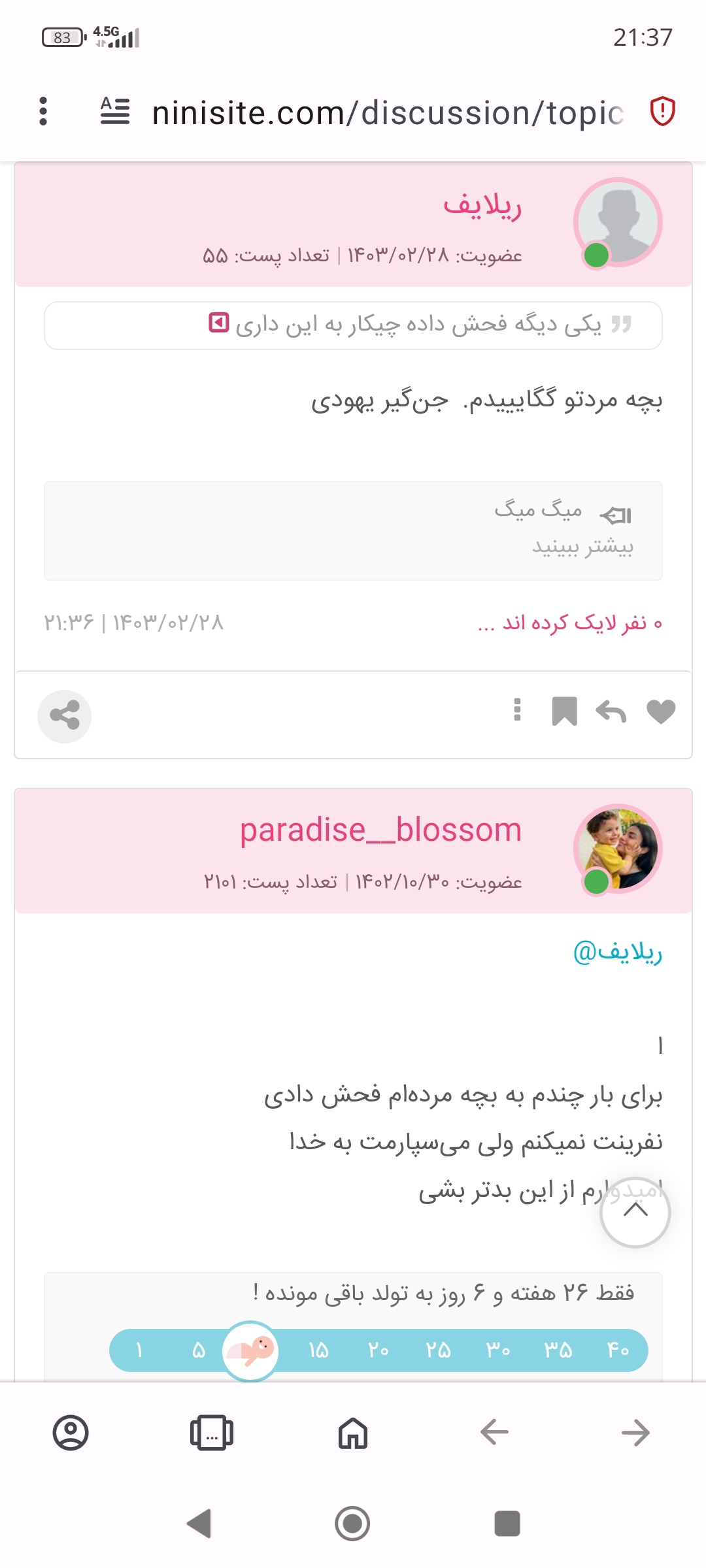Screen dimensions: 706x1568
Task: Open paradise__blossom's profile name
Action: click(380, 830)
